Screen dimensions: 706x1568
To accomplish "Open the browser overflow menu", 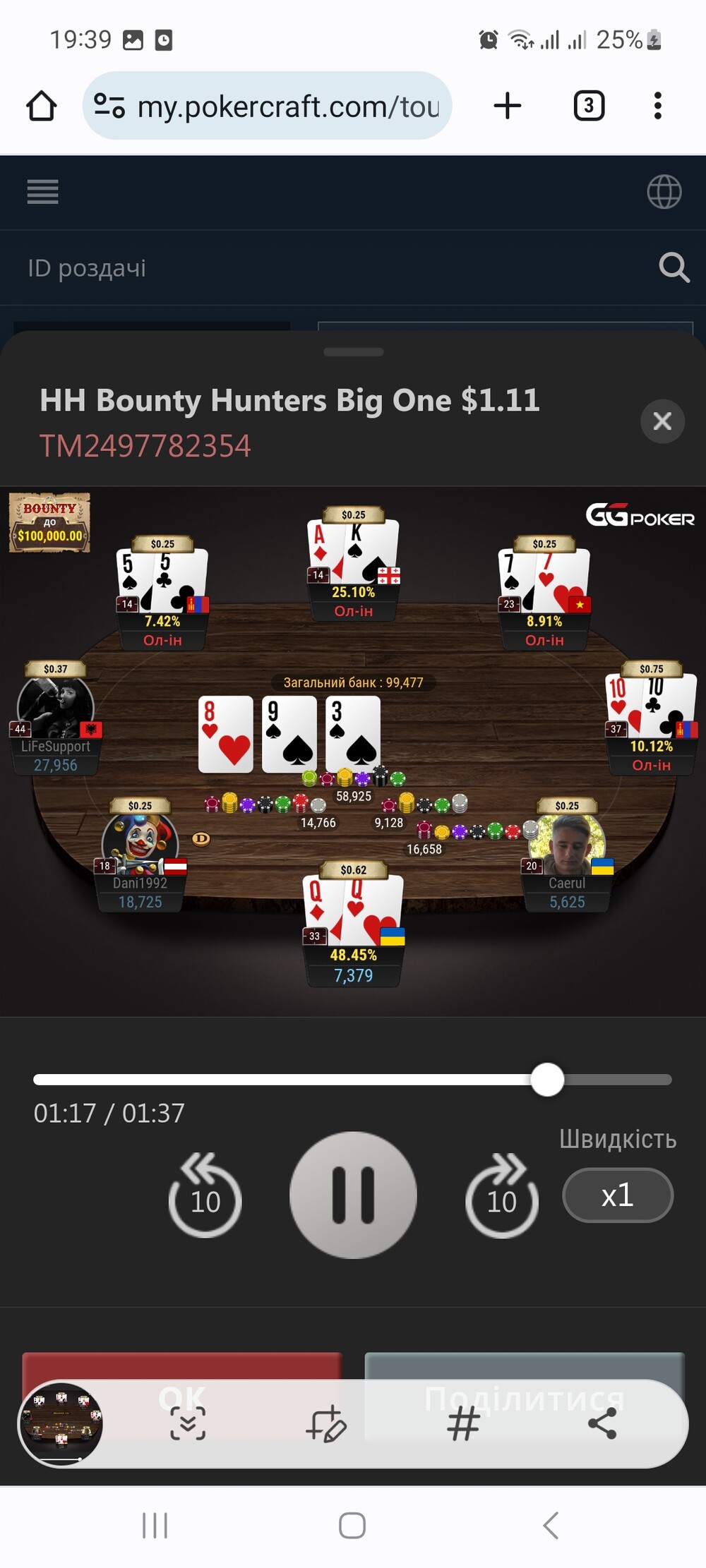I will [657, 106].
